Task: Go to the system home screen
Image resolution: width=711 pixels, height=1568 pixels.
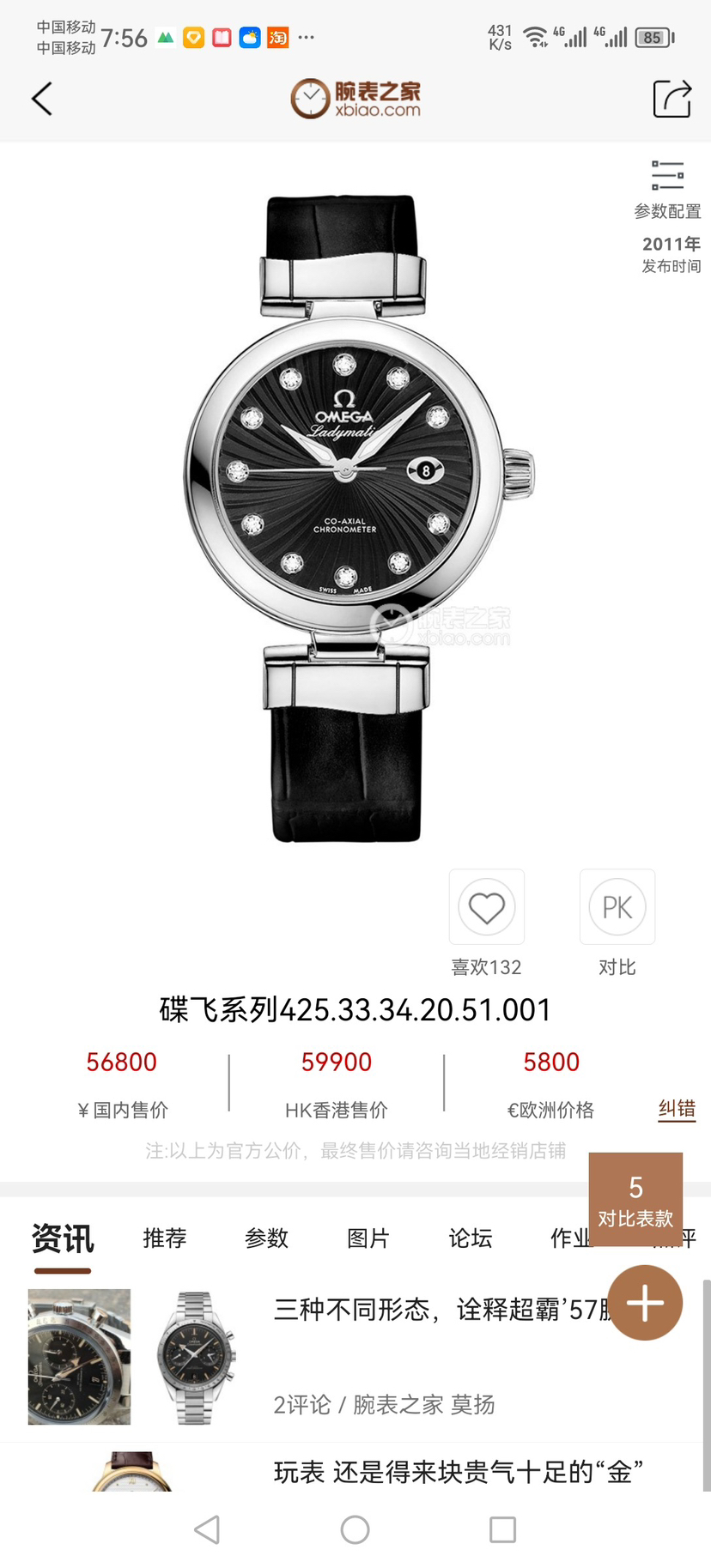Action: pyautogui.click(x=355, y=1529)
